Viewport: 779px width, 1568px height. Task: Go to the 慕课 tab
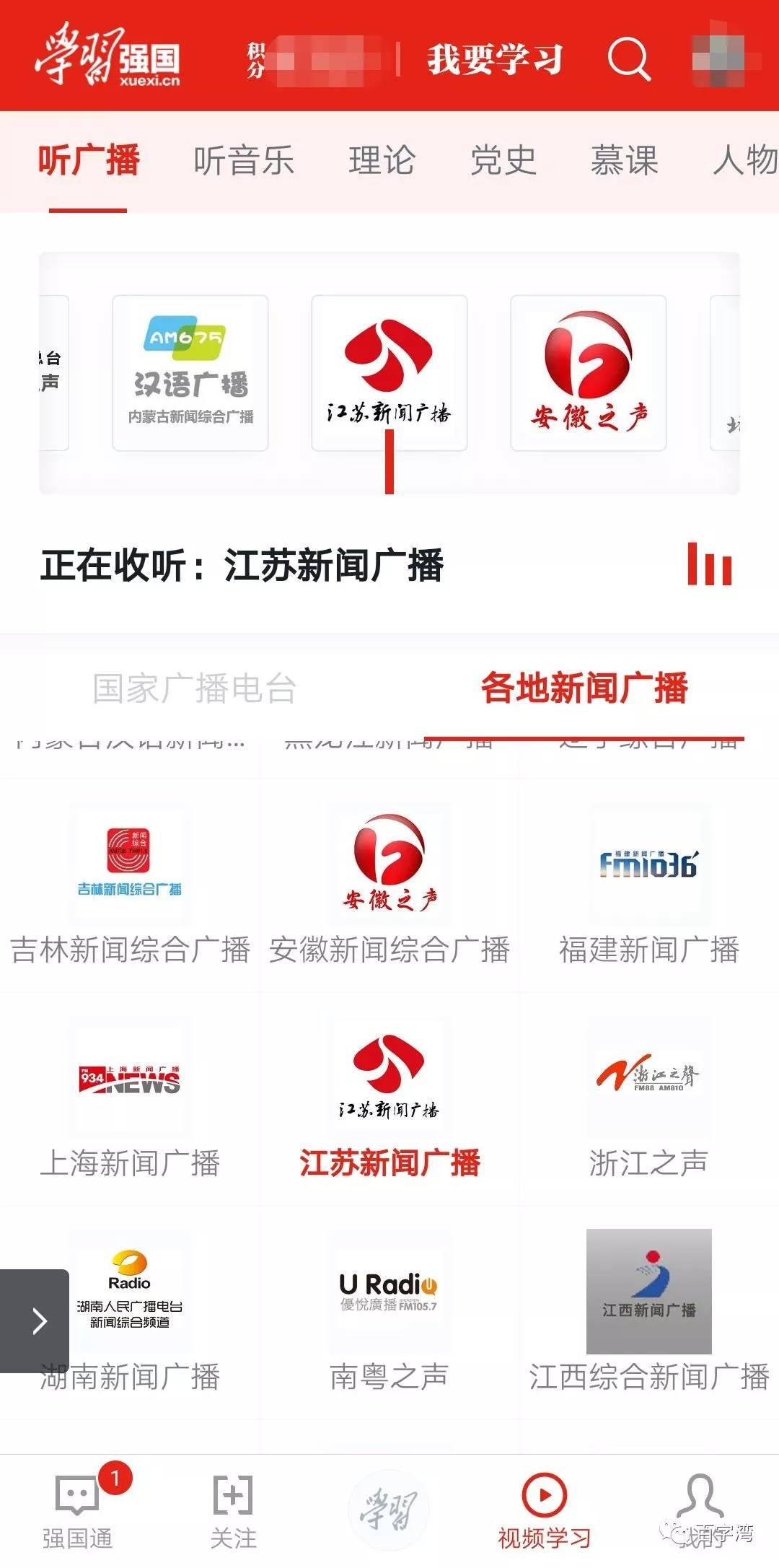(x=624, y=160)
